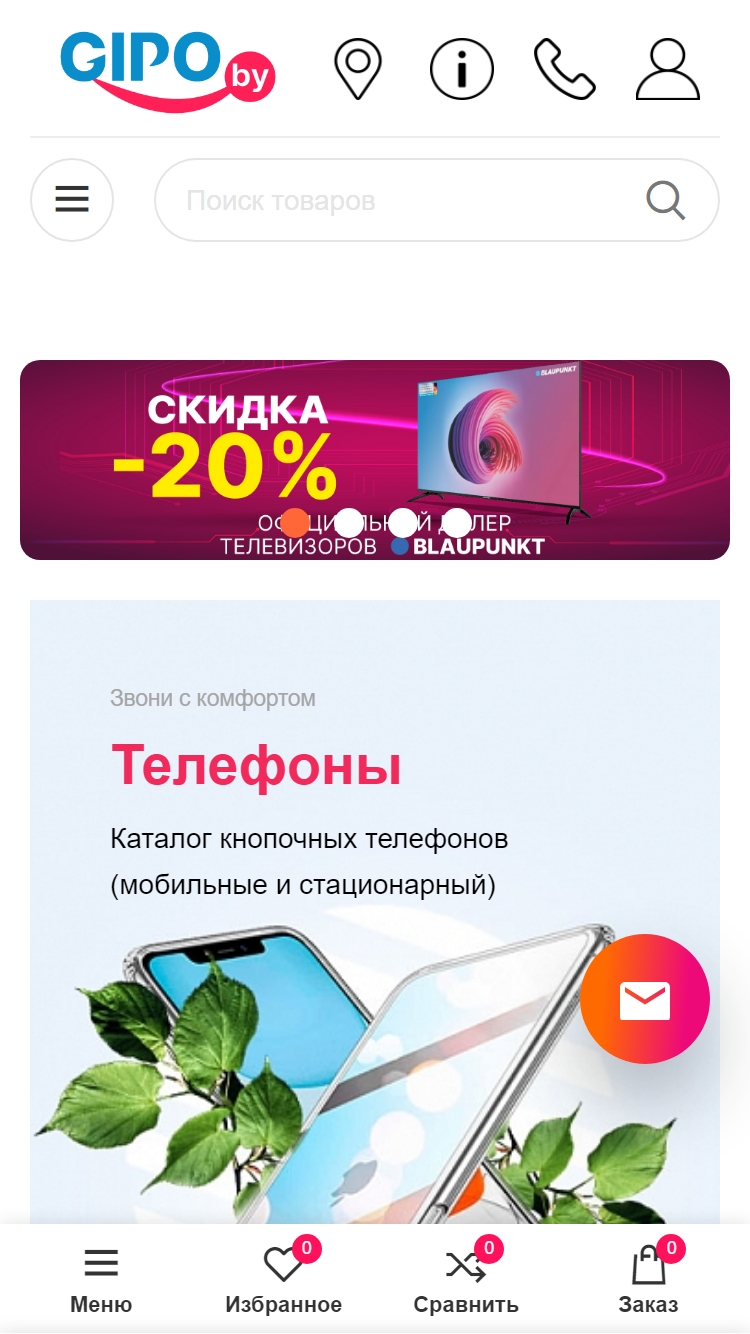Open the hamburger catalog menu button
The image size is (750, 1334).
pyautogui.click(x=72, y=200)
